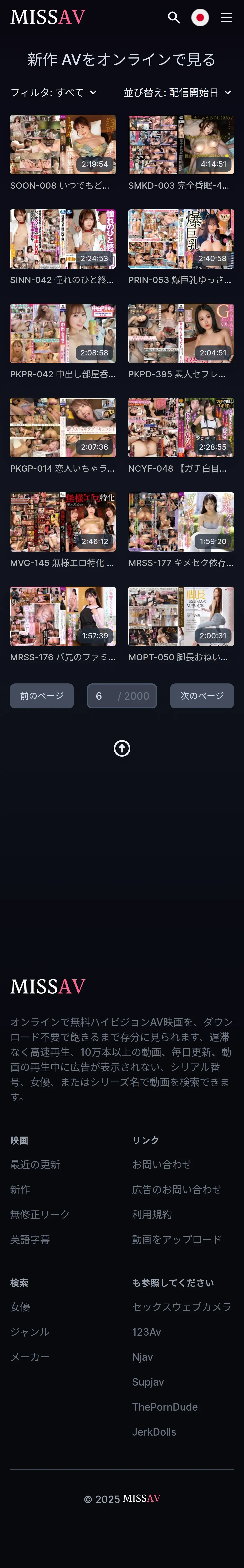Tap the scroll-to-top arrow icon
Screen dimensions: 244x1568
tap(122, 749)
